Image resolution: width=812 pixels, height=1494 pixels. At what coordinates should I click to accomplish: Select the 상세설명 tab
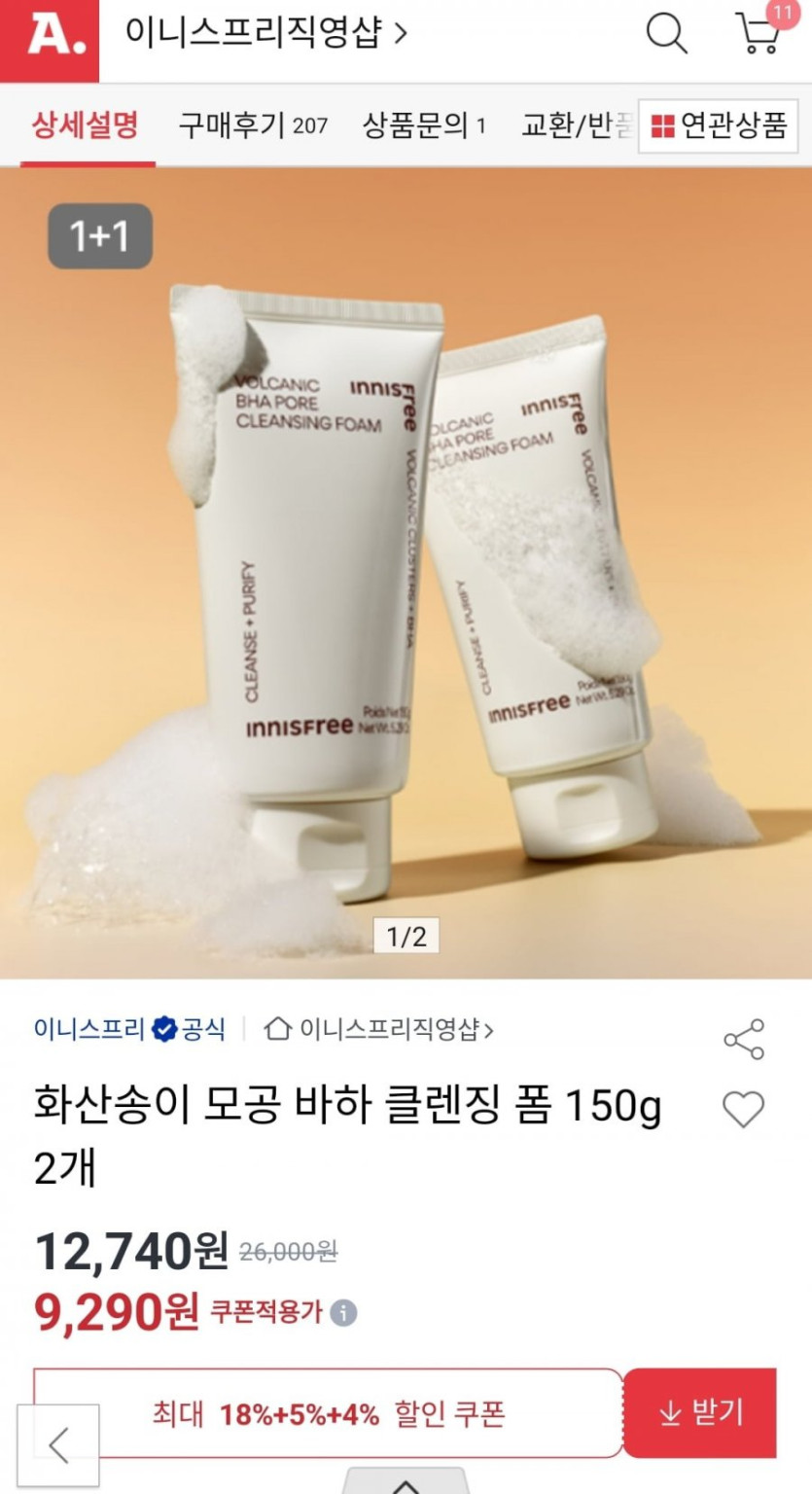pyautogui.click(x=86, y=125)
